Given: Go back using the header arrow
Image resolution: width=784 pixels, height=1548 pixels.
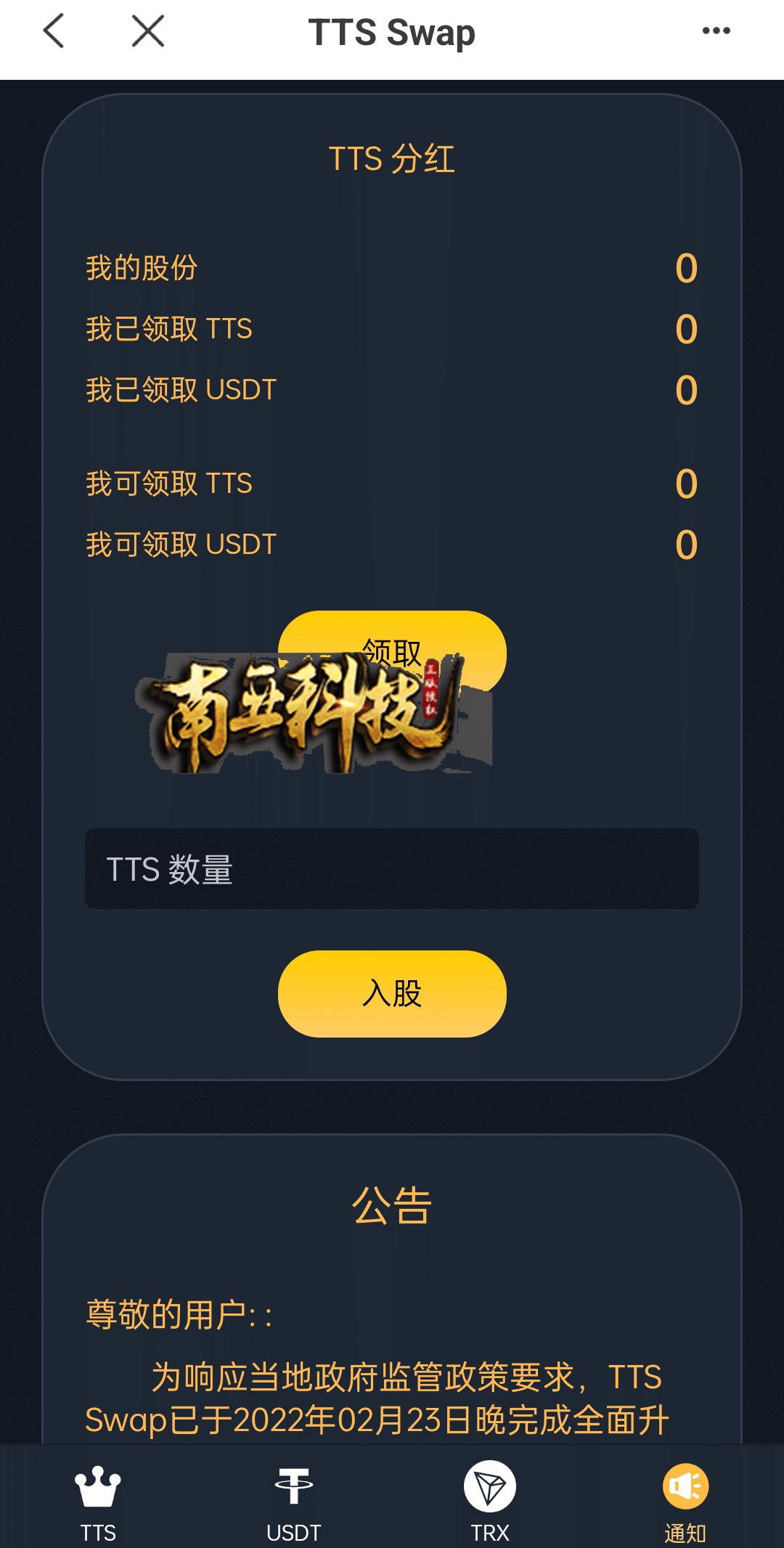Looking at the screenshot, I should coord(54,31).
